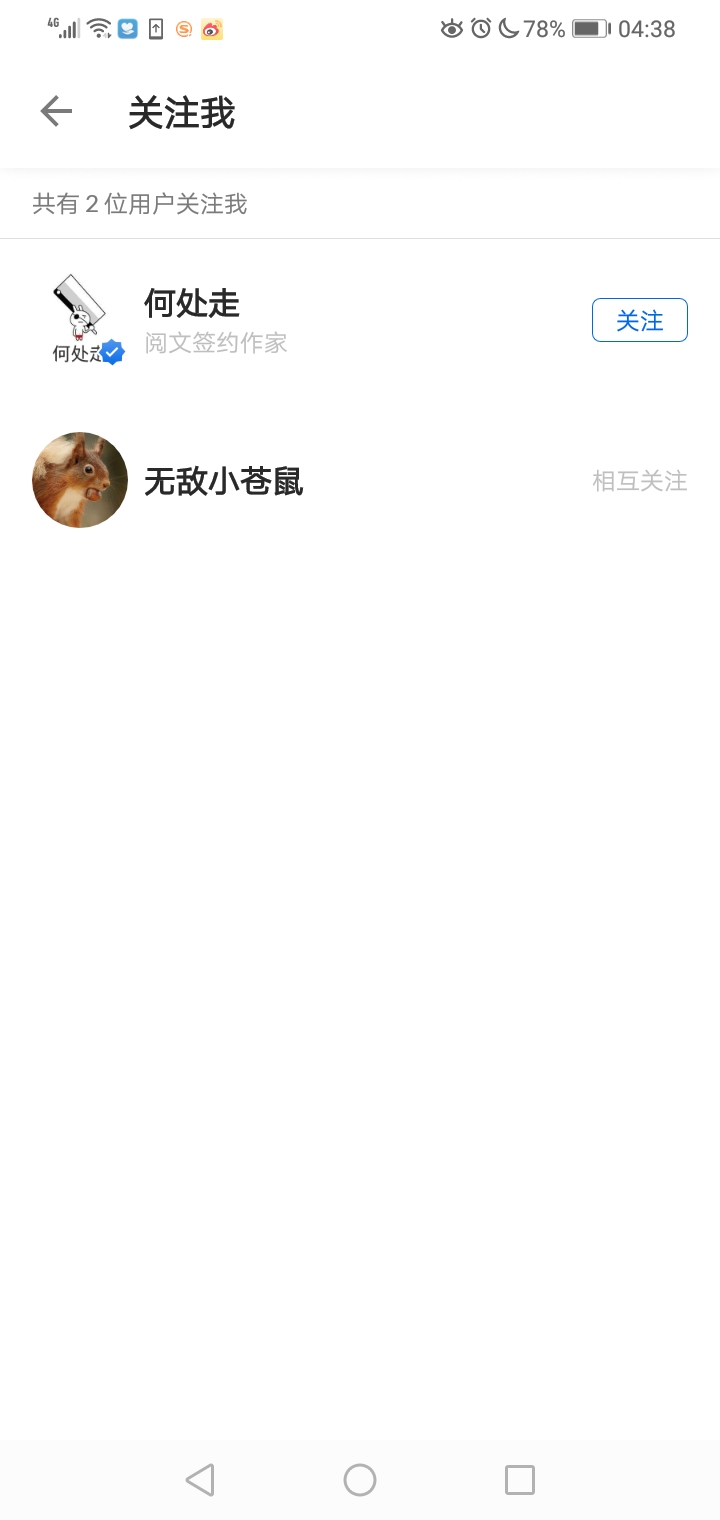Go back using the top arrow
This screenshot has height=1520, width=720.
tap(56, 112)
